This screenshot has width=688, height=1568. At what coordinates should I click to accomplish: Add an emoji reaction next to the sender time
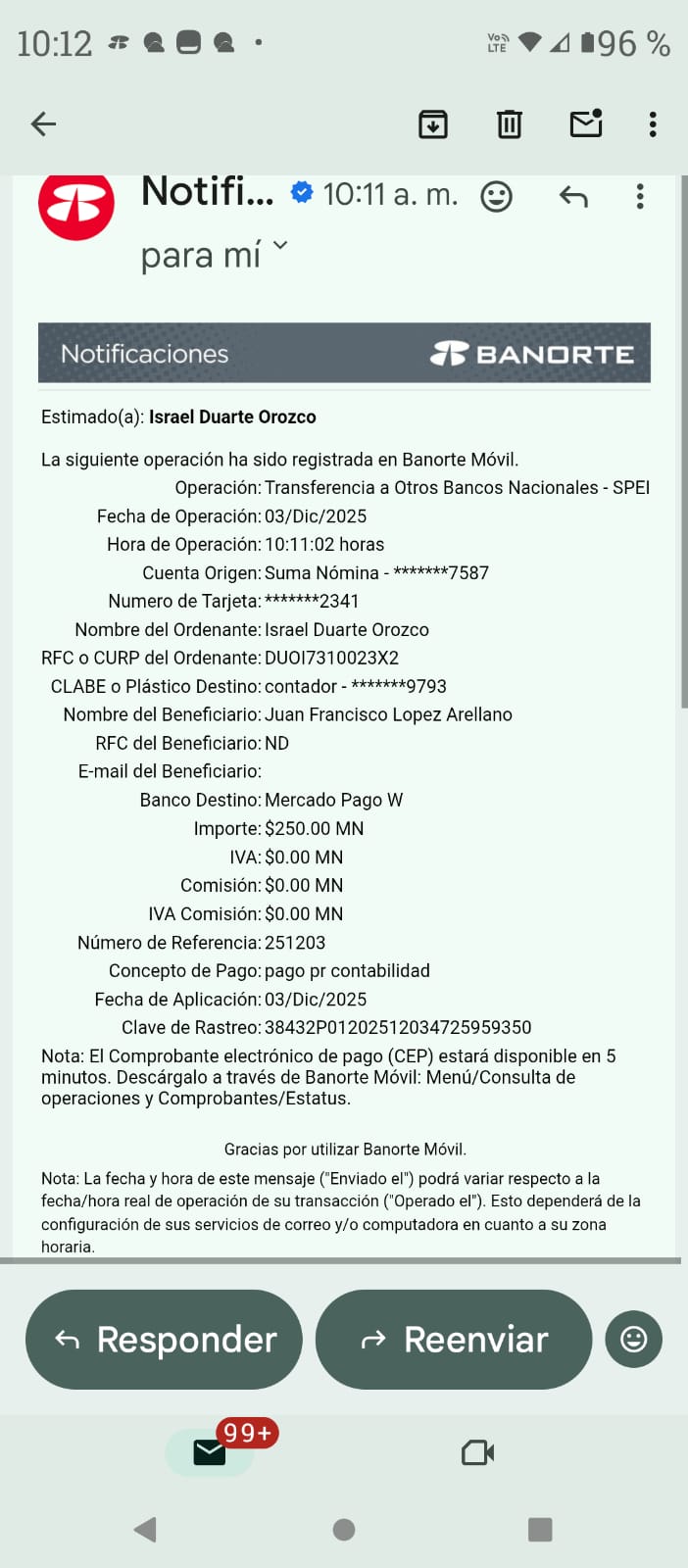pyautogui.click(x=496, y=196)
